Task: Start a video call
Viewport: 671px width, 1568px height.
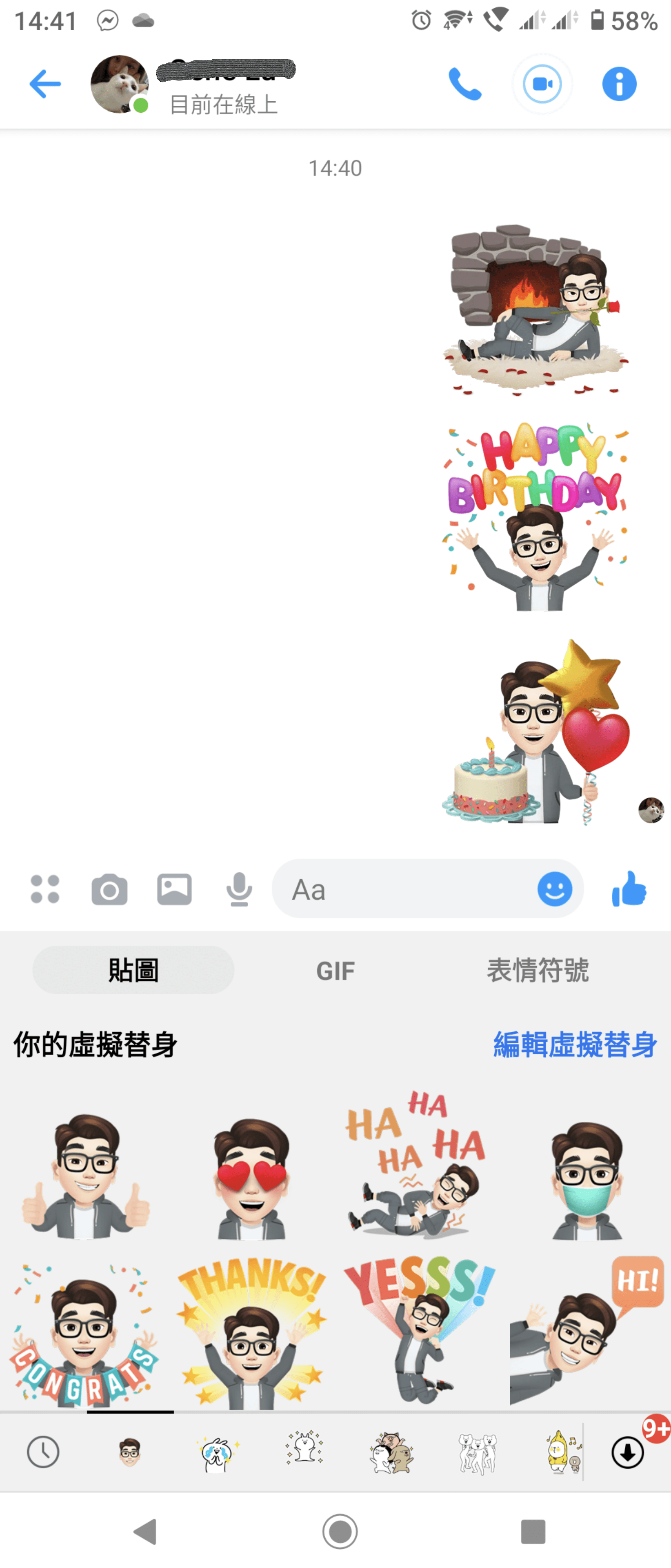Action: 542,84
